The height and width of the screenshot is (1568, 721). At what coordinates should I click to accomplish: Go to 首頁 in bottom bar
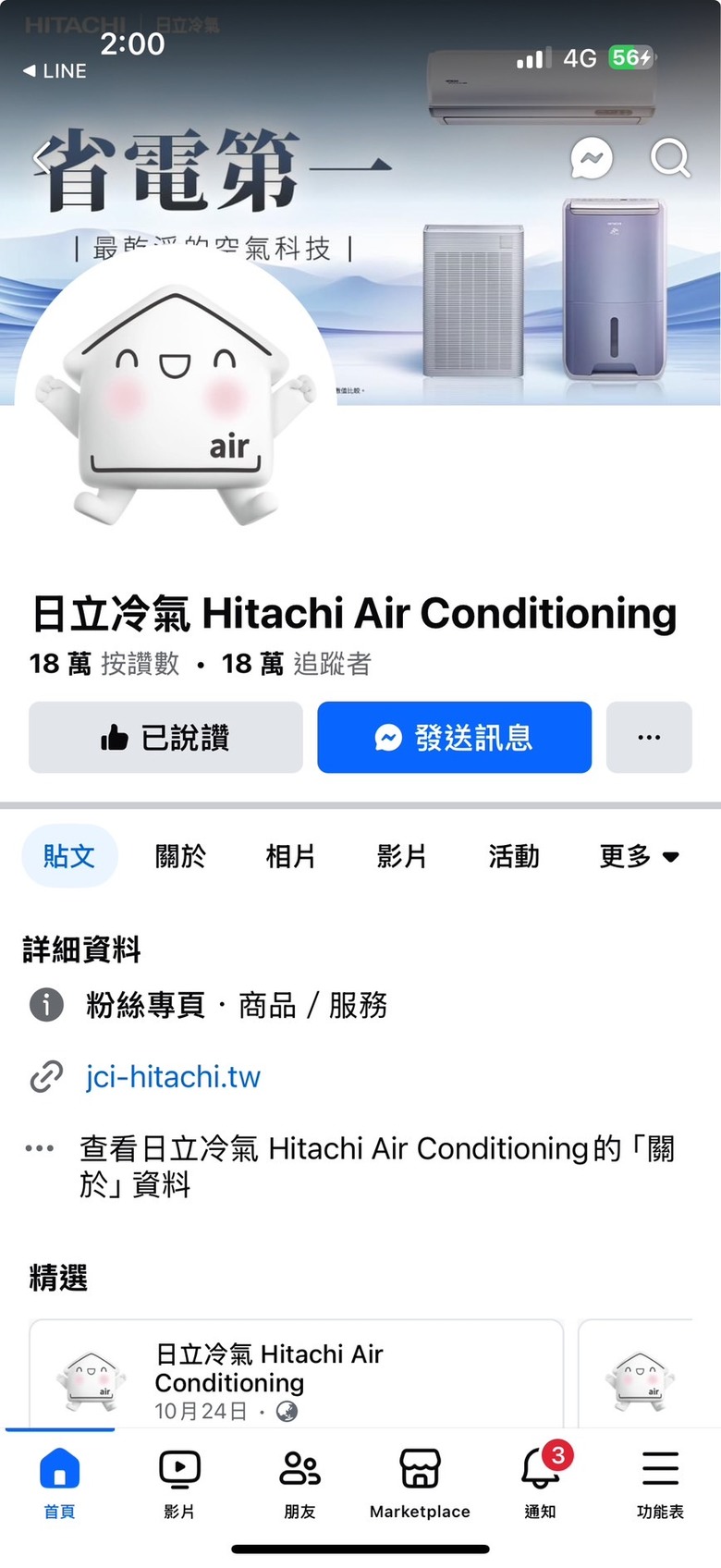point(59,1481)
